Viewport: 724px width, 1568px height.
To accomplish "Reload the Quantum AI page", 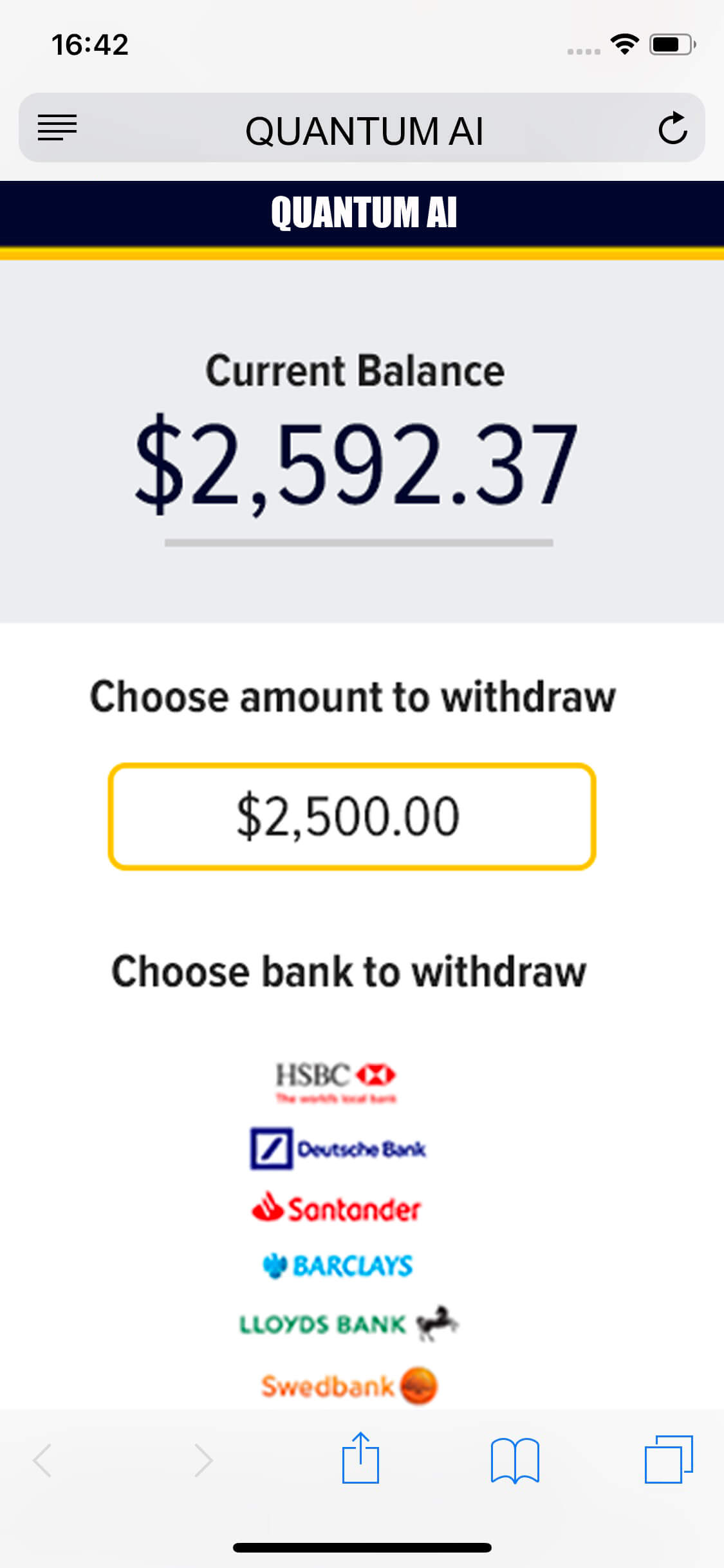I will pos(673,128).
